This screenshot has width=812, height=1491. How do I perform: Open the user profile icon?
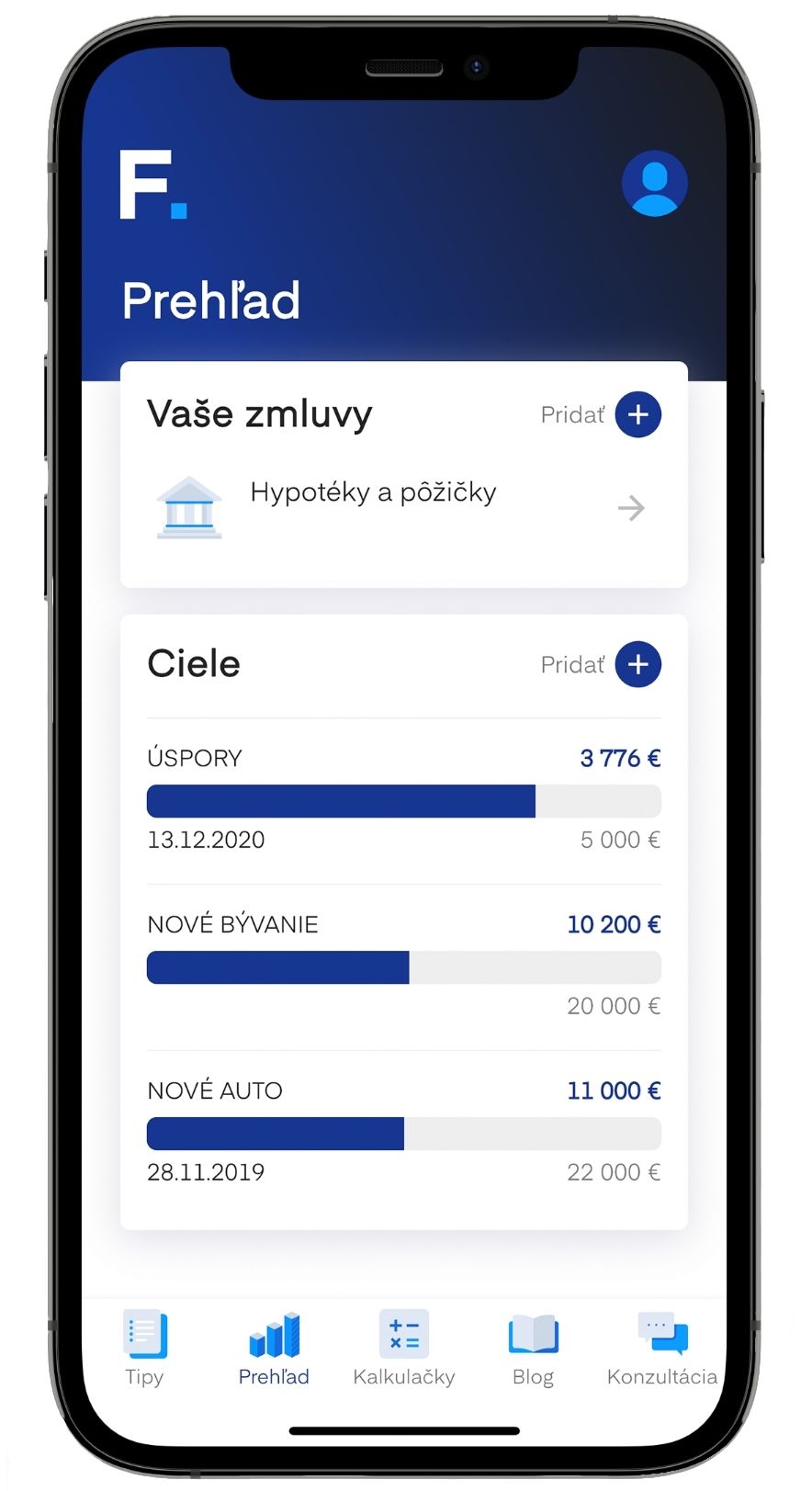[654, 184]
